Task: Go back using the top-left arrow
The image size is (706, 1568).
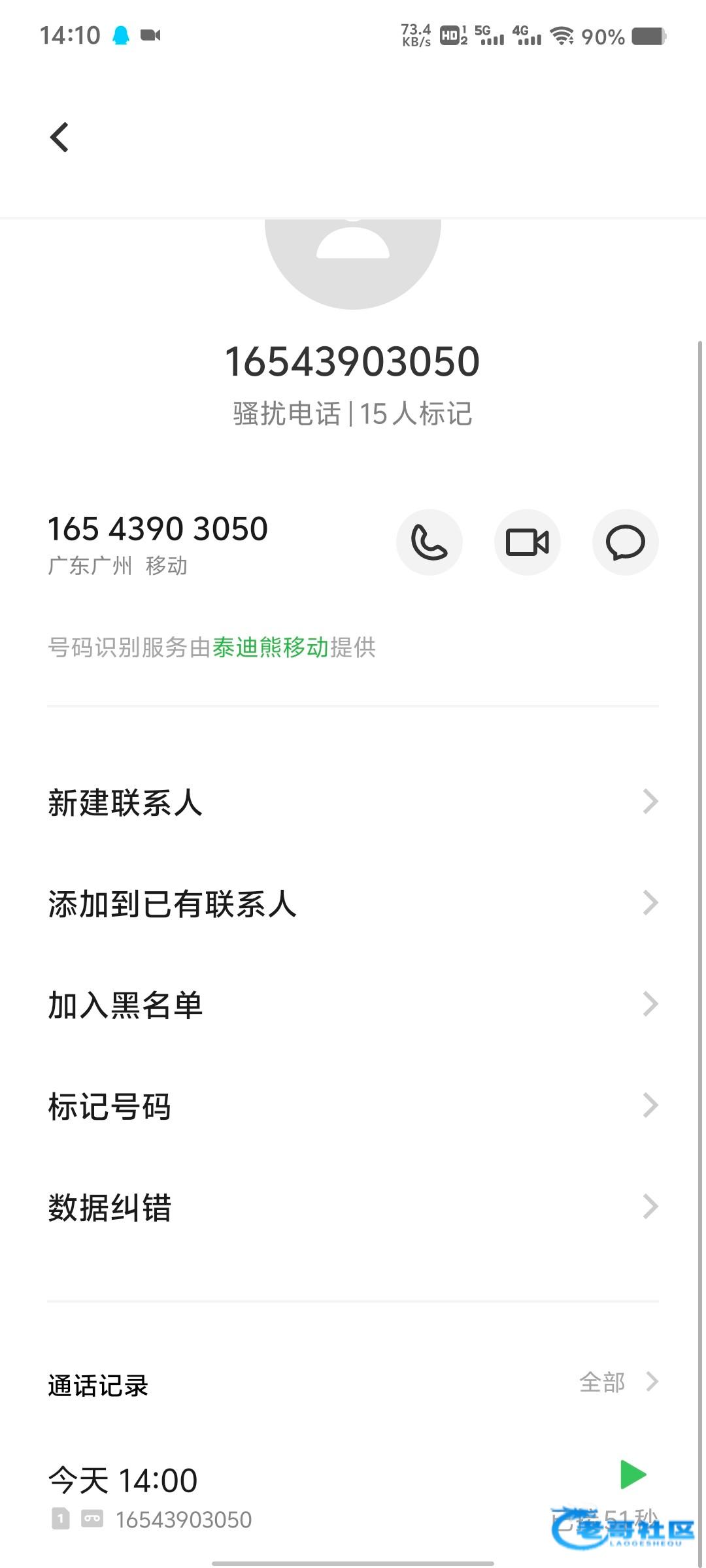Action: (x=59, y=137)
